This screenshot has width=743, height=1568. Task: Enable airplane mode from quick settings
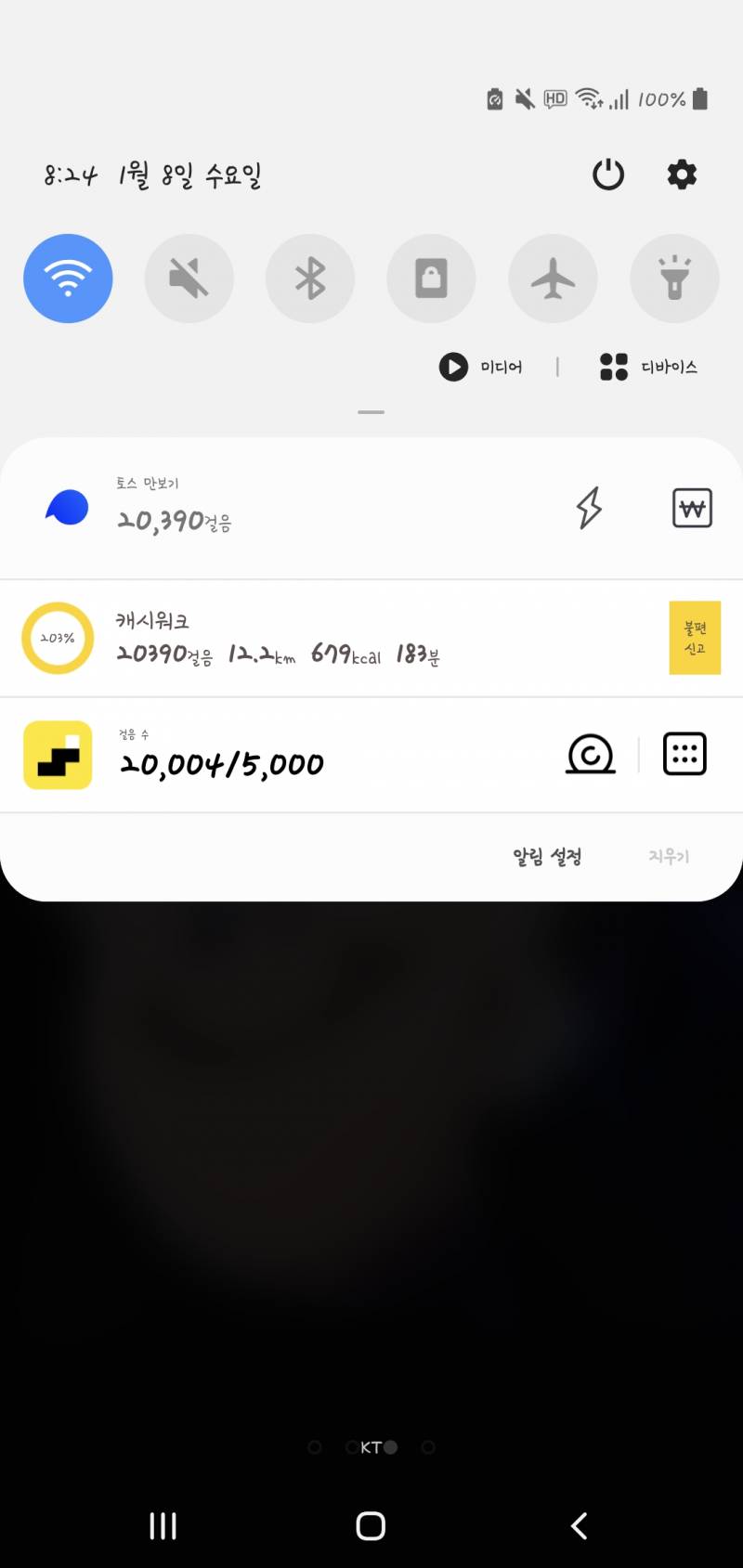click(554, 279)
